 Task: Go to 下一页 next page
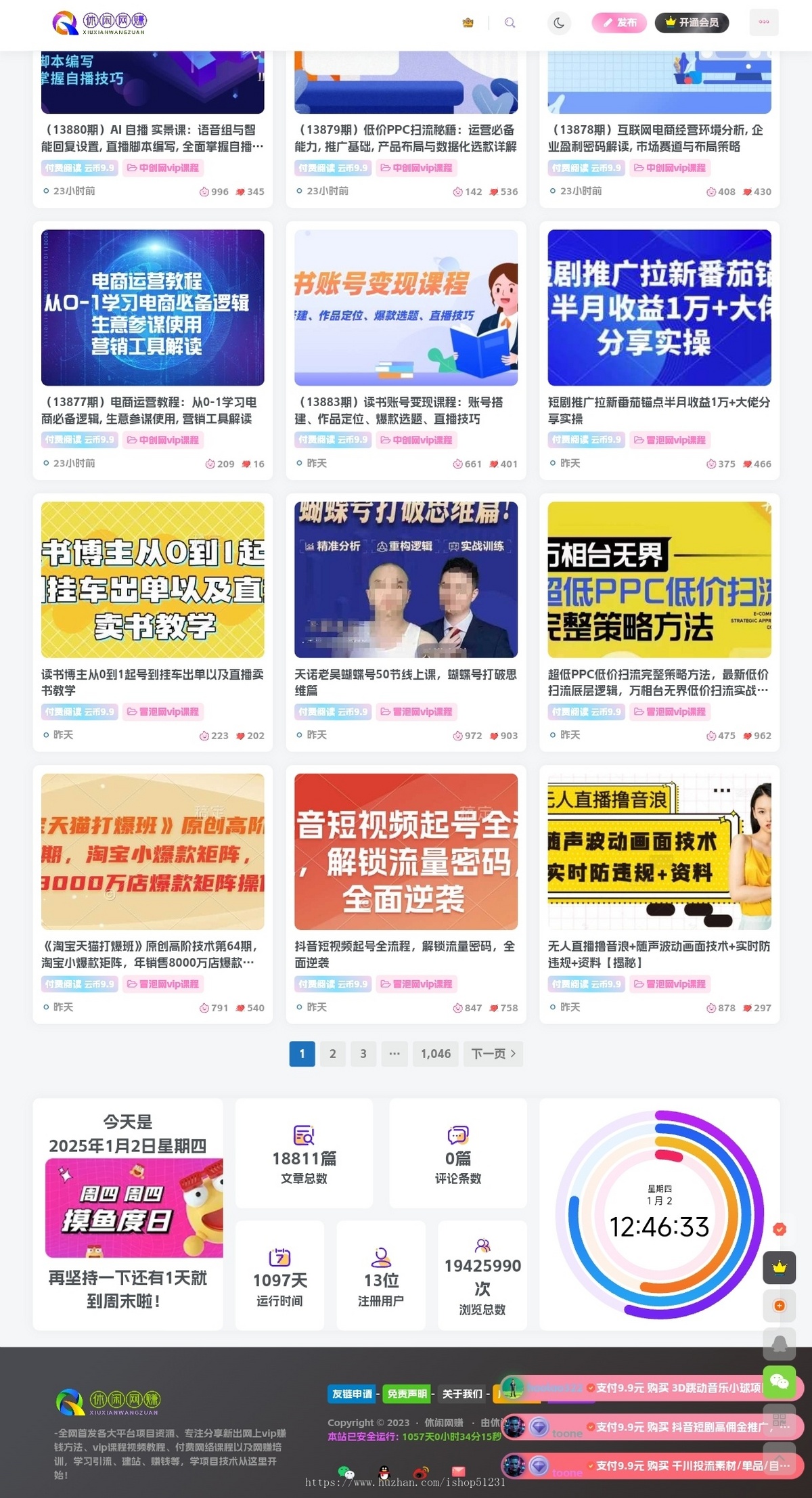(x=493, y=1053)
